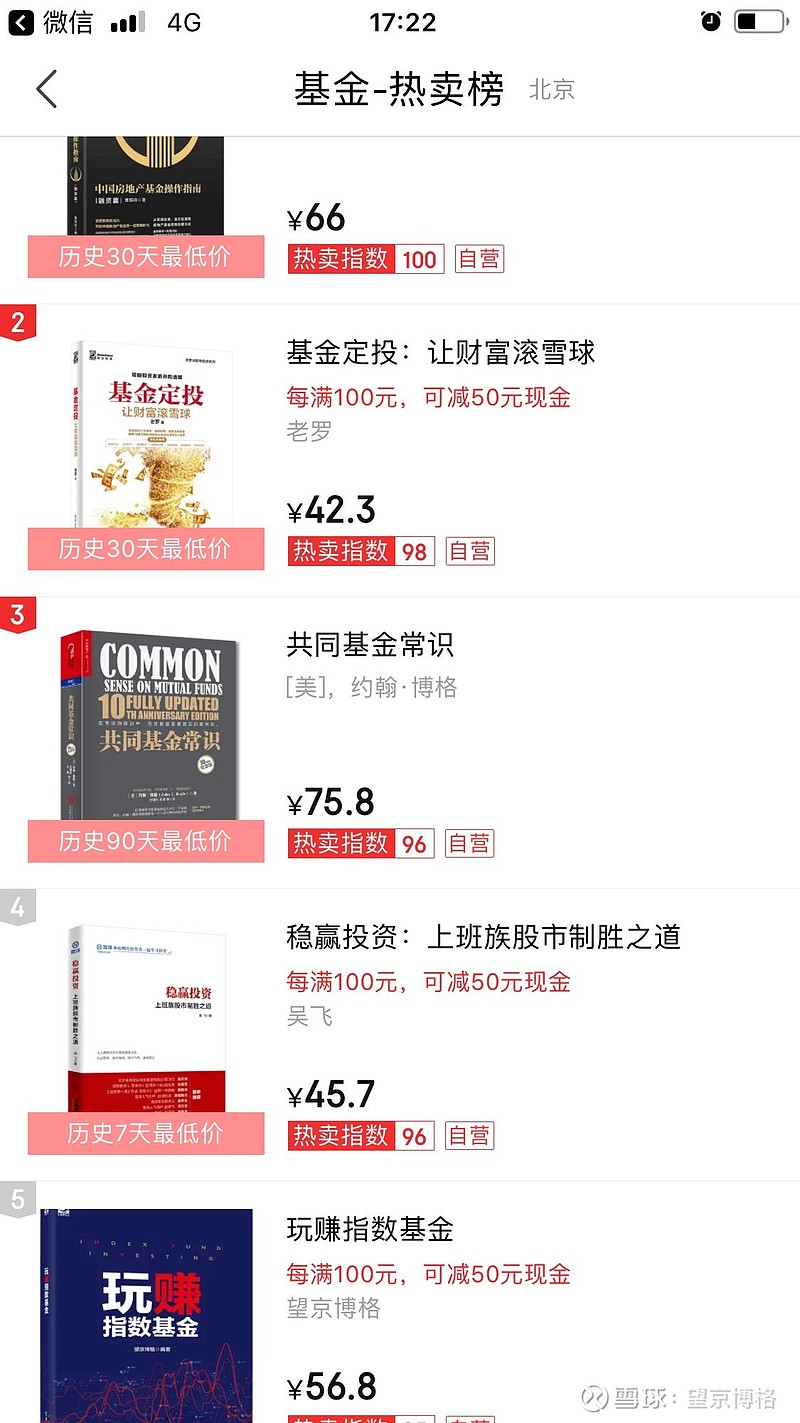Tap the 玩赚指数基金 cover image
The height and width of the screenshot is (1423, 800).
coord(147,1315)
